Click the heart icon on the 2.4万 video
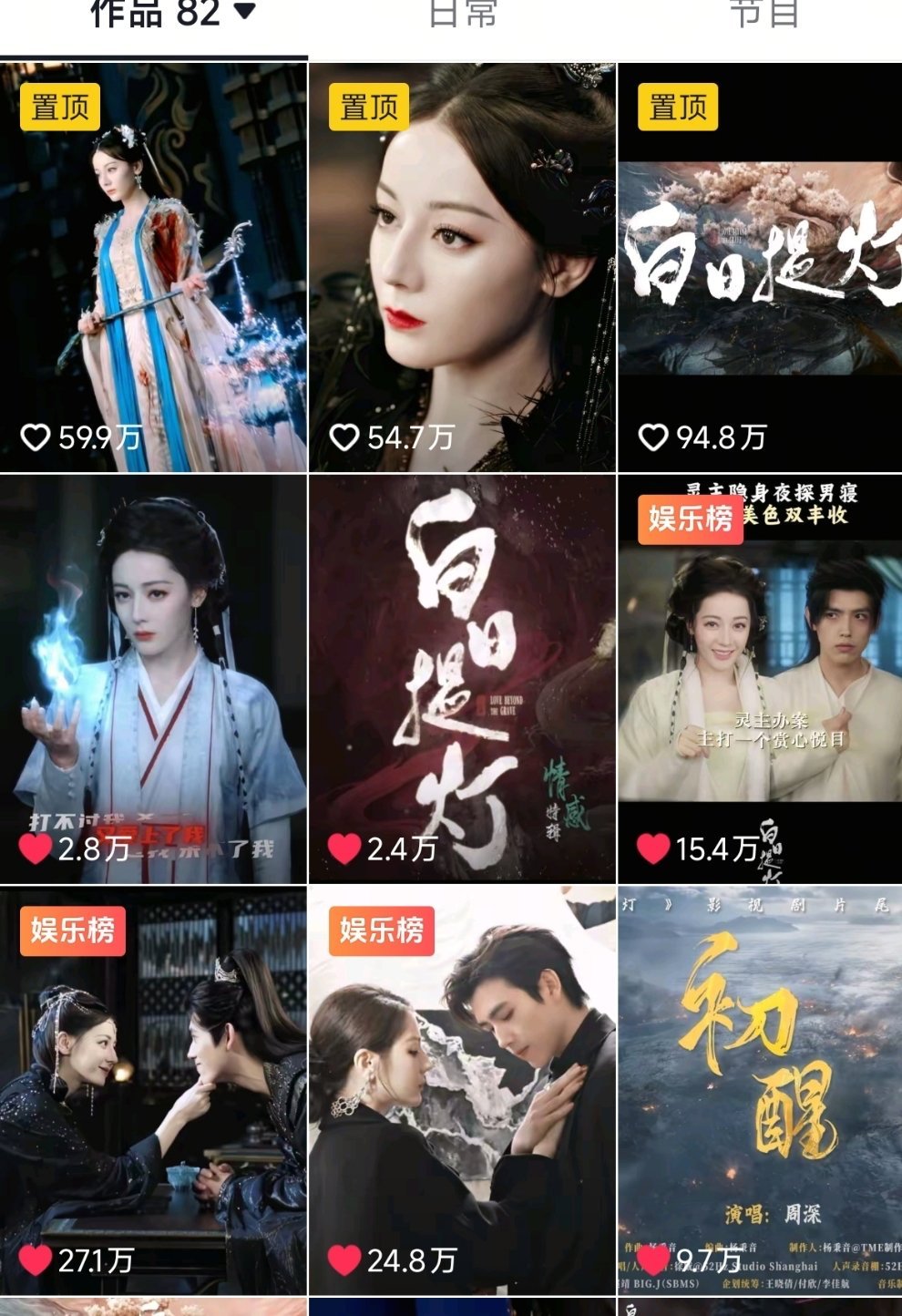This screenshot has width=902, height=1316. [x=346, y=846]
